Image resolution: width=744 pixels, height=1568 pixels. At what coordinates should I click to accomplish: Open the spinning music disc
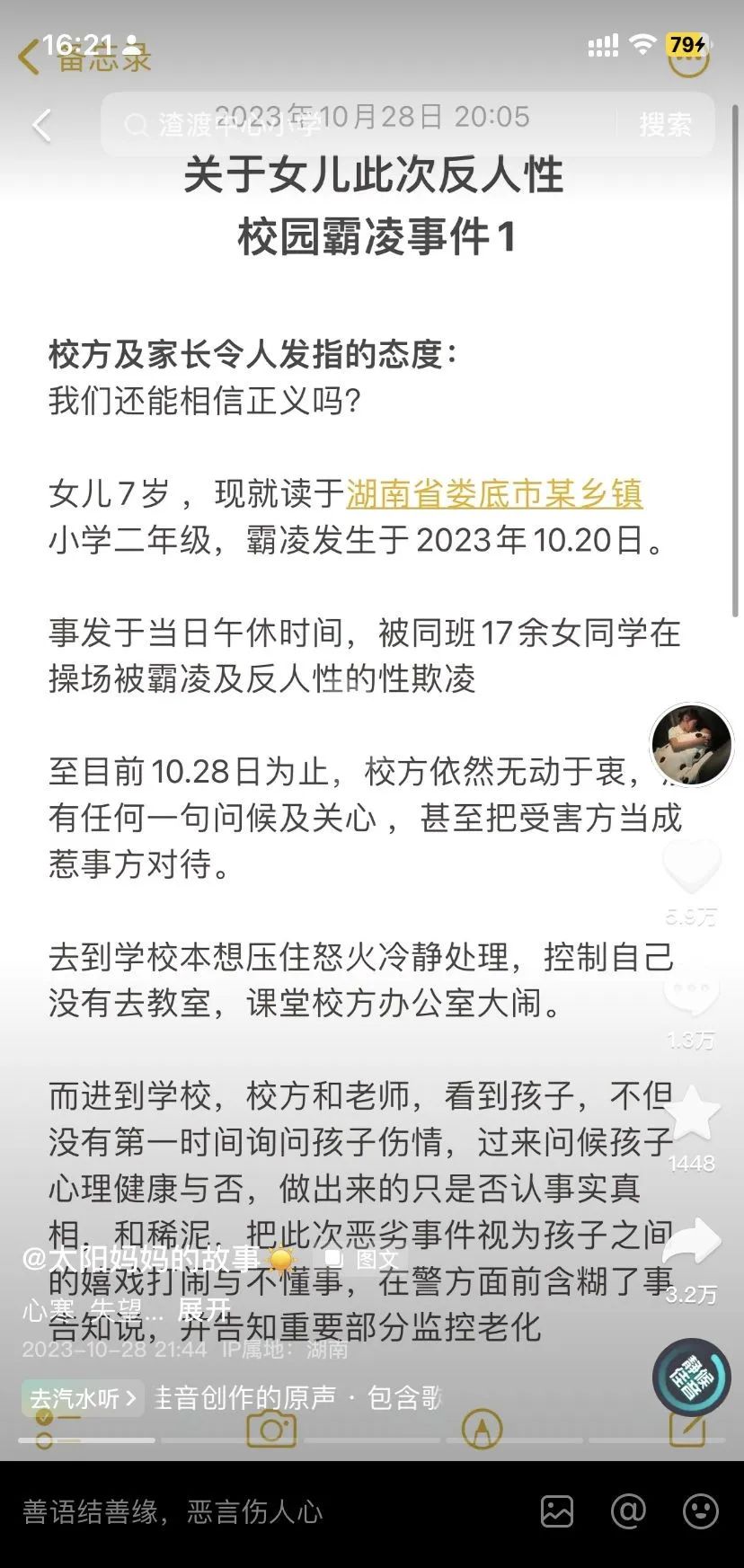point(691,1378)
